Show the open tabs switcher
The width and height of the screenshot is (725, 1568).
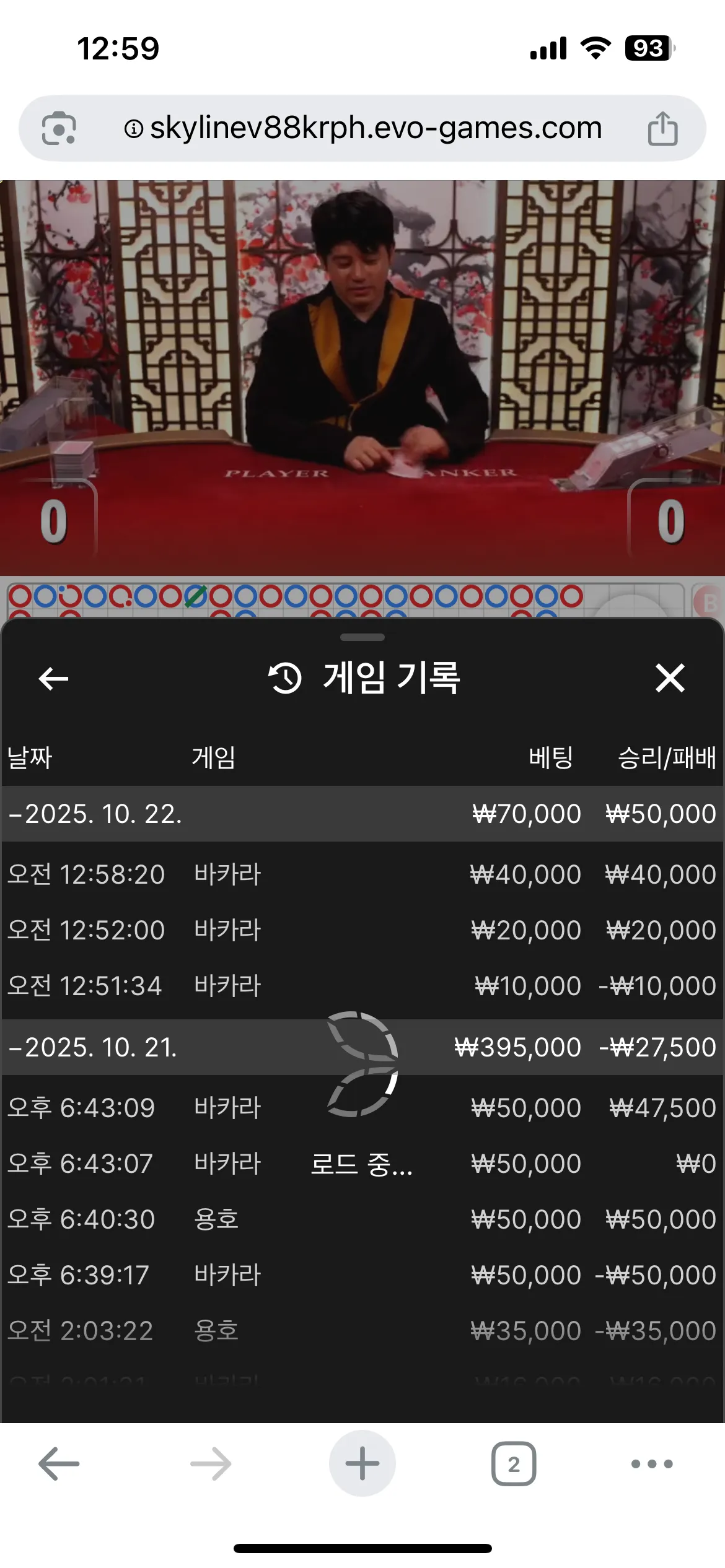[x=514, y=1464]
